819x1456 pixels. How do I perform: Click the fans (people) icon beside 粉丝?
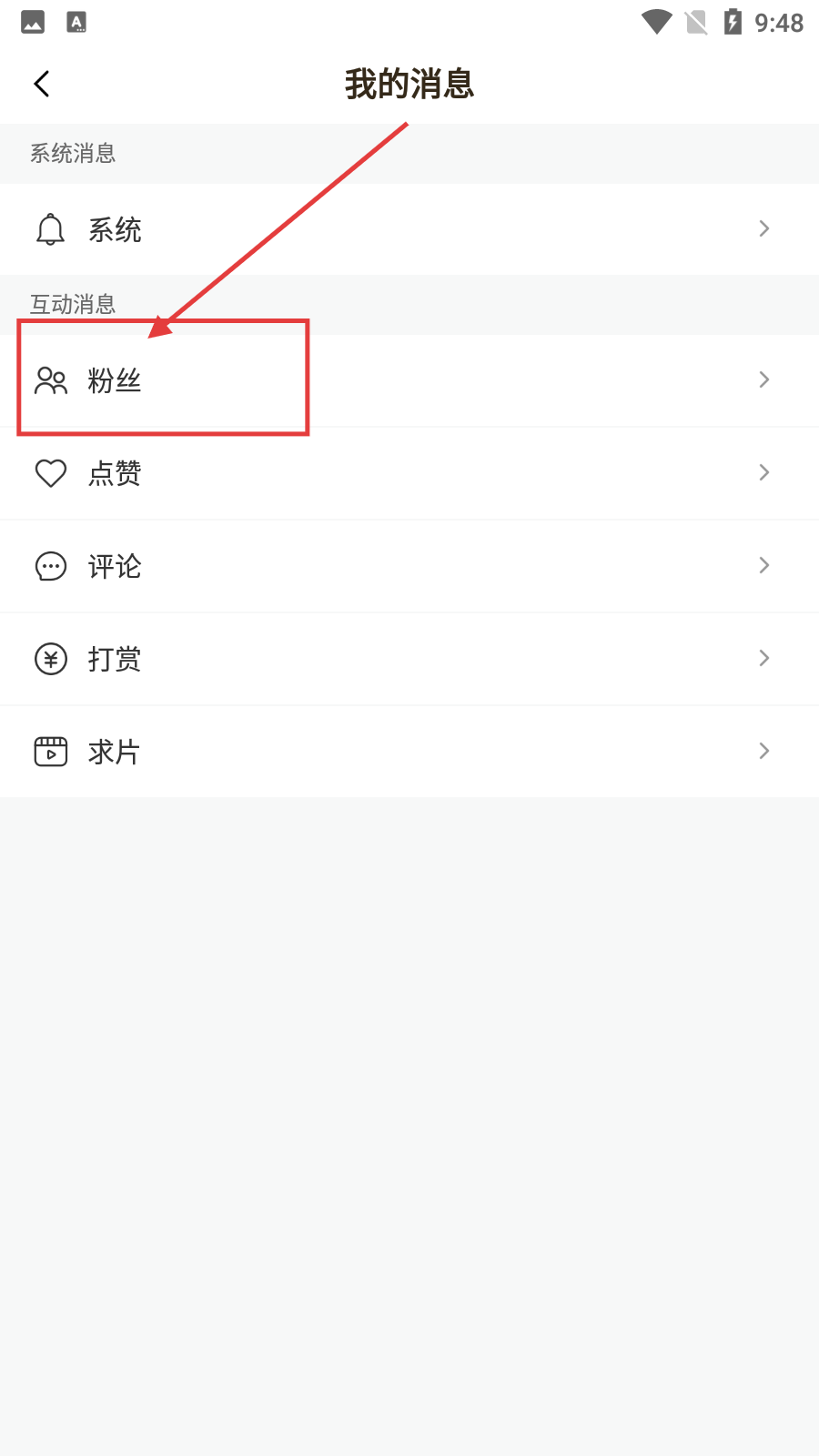50,380
